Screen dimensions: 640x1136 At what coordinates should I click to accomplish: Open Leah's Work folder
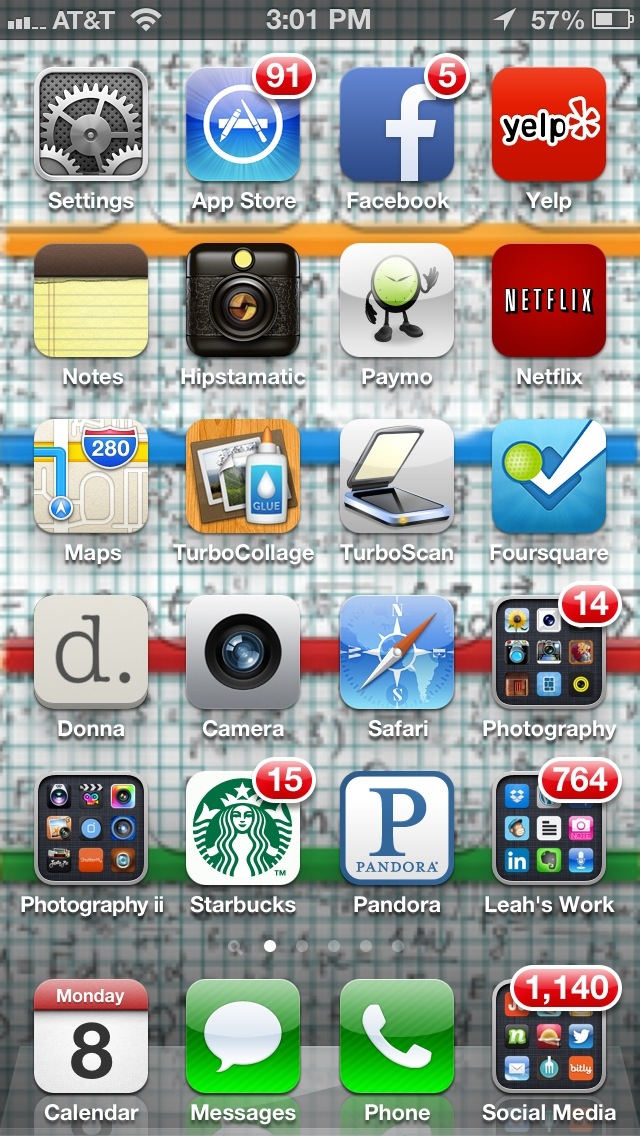pyautogui.click(x=549, y=828)
